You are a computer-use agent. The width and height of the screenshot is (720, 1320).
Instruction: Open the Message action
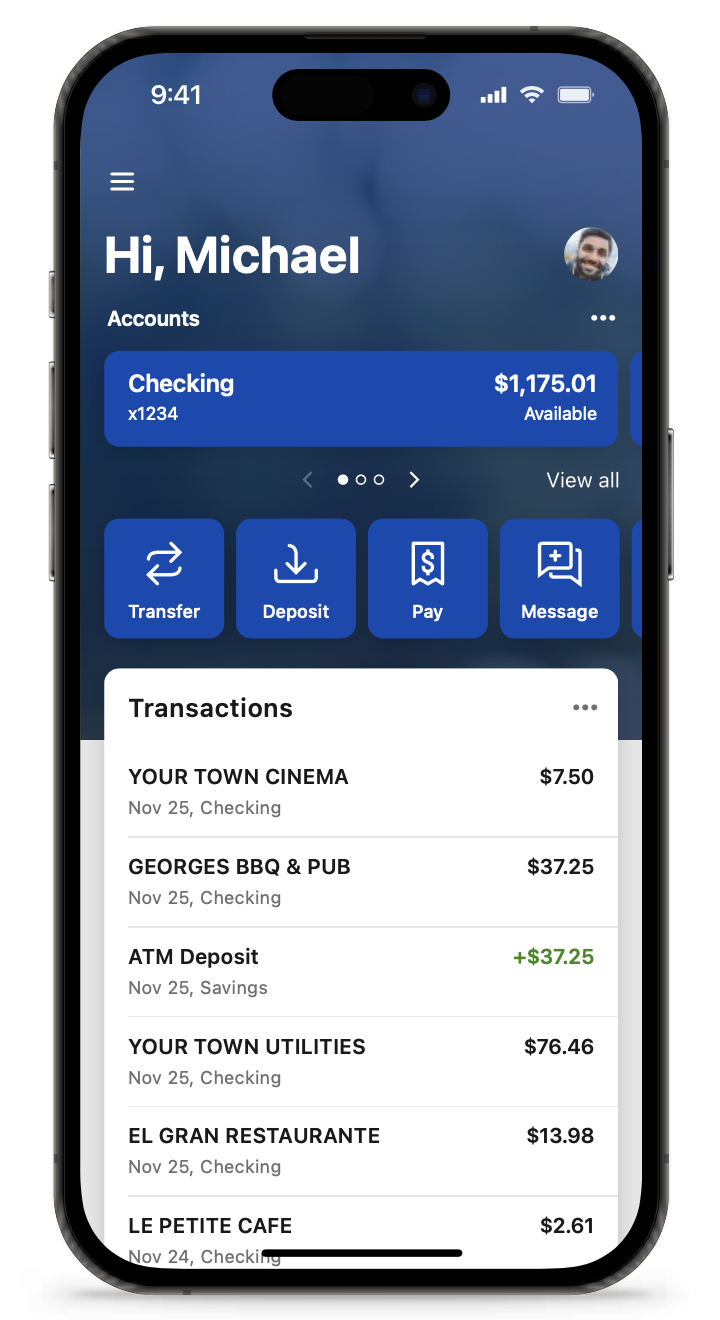pos(560,578)
